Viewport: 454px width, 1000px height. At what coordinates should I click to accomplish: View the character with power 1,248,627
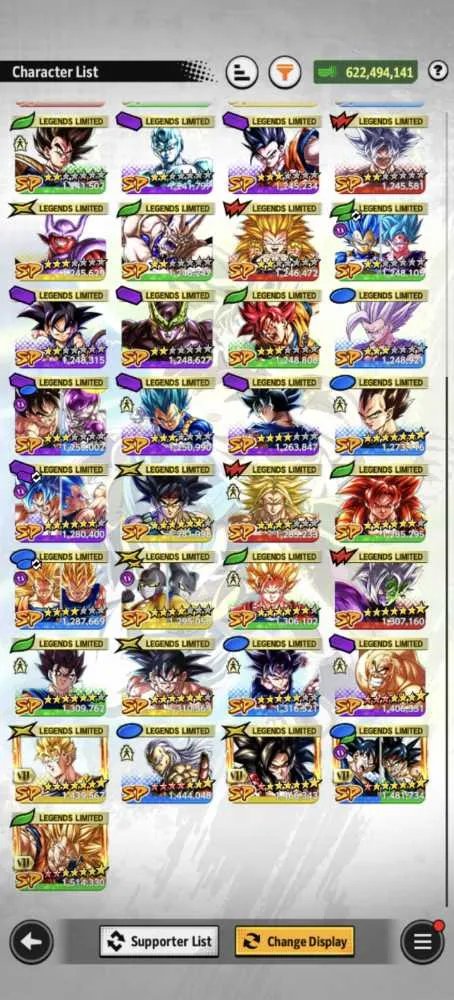click(x=166, y=328)
